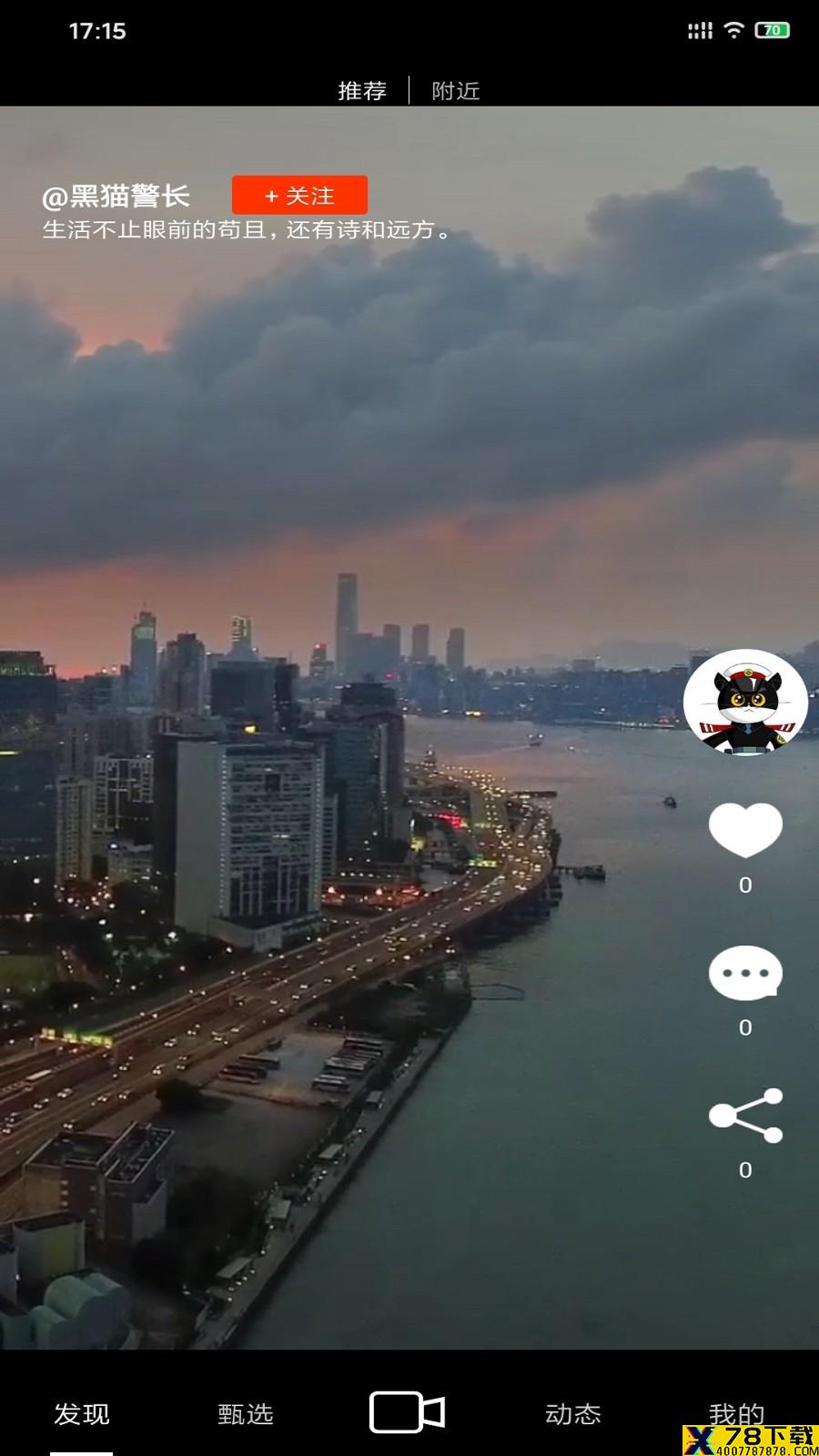Like this video with the heart
The image size is (819, 1456).
pyautogui.click(x=745, y=830)
